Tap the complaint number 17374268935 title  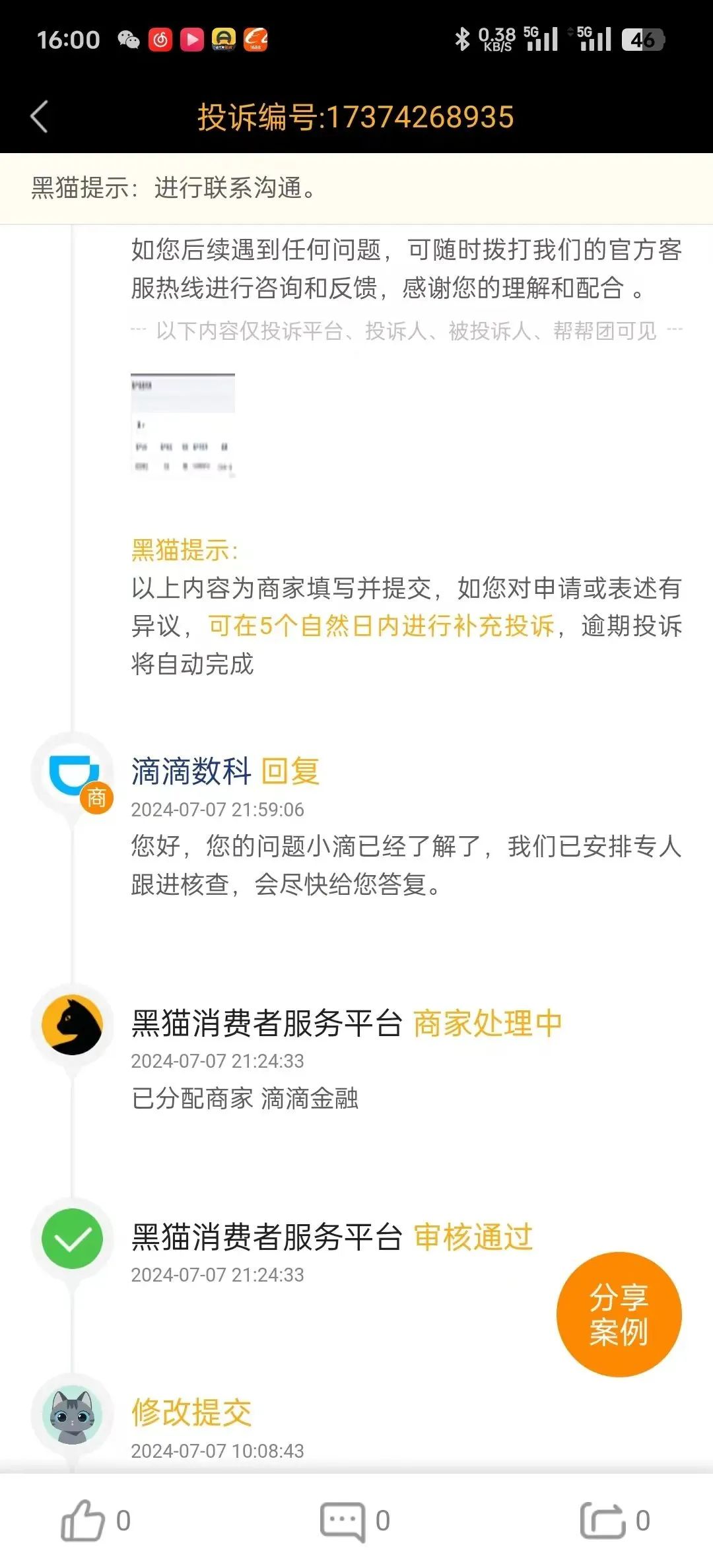tap(356, 116)
